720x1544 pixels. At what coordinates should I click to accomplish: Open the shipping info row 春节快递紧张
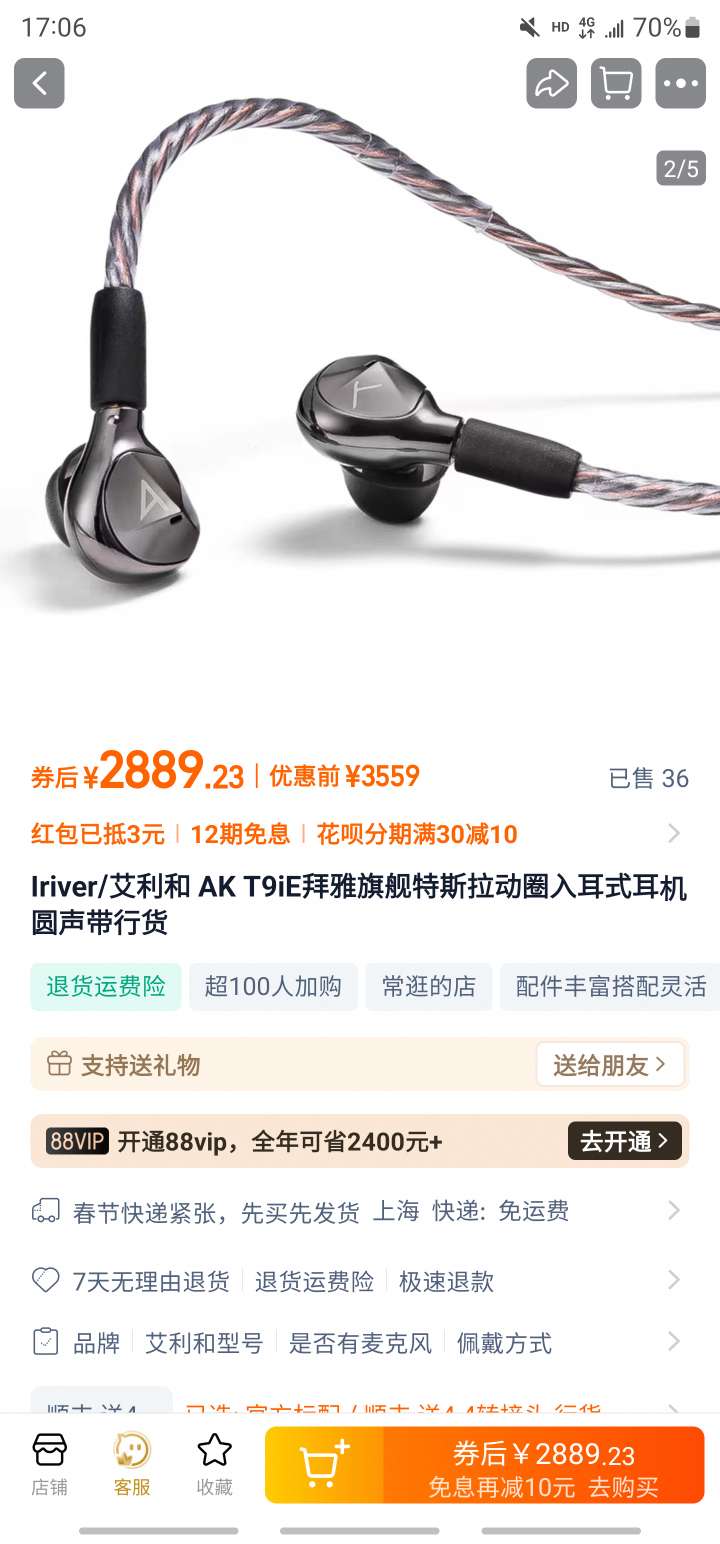click(360, 1212)
